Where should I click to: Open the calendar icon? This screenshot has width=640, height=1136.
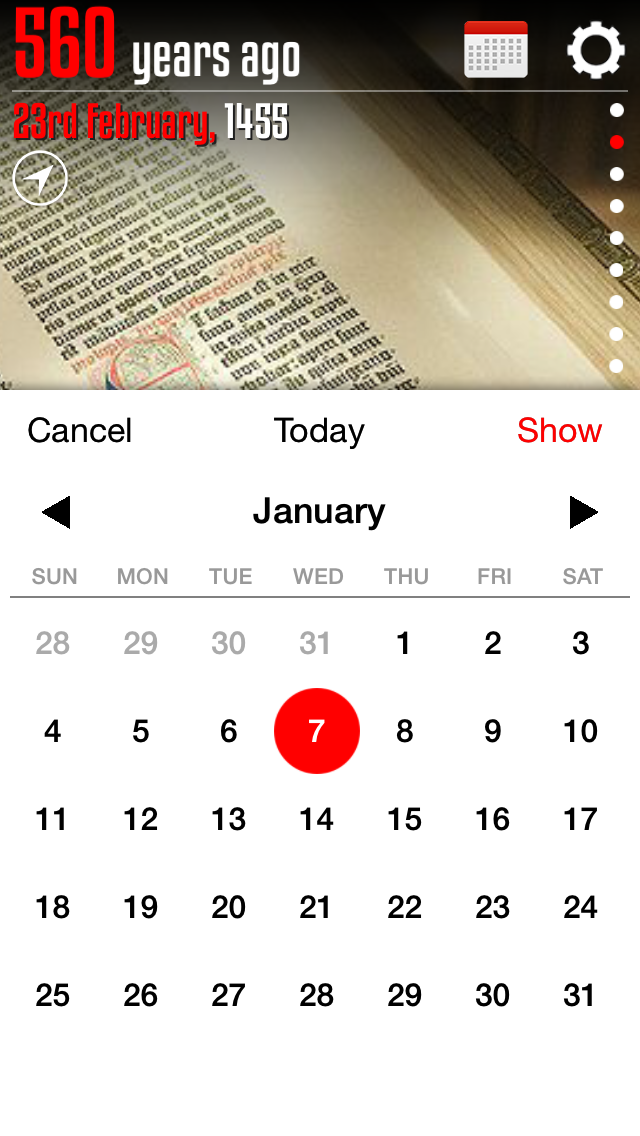[496, 49]
